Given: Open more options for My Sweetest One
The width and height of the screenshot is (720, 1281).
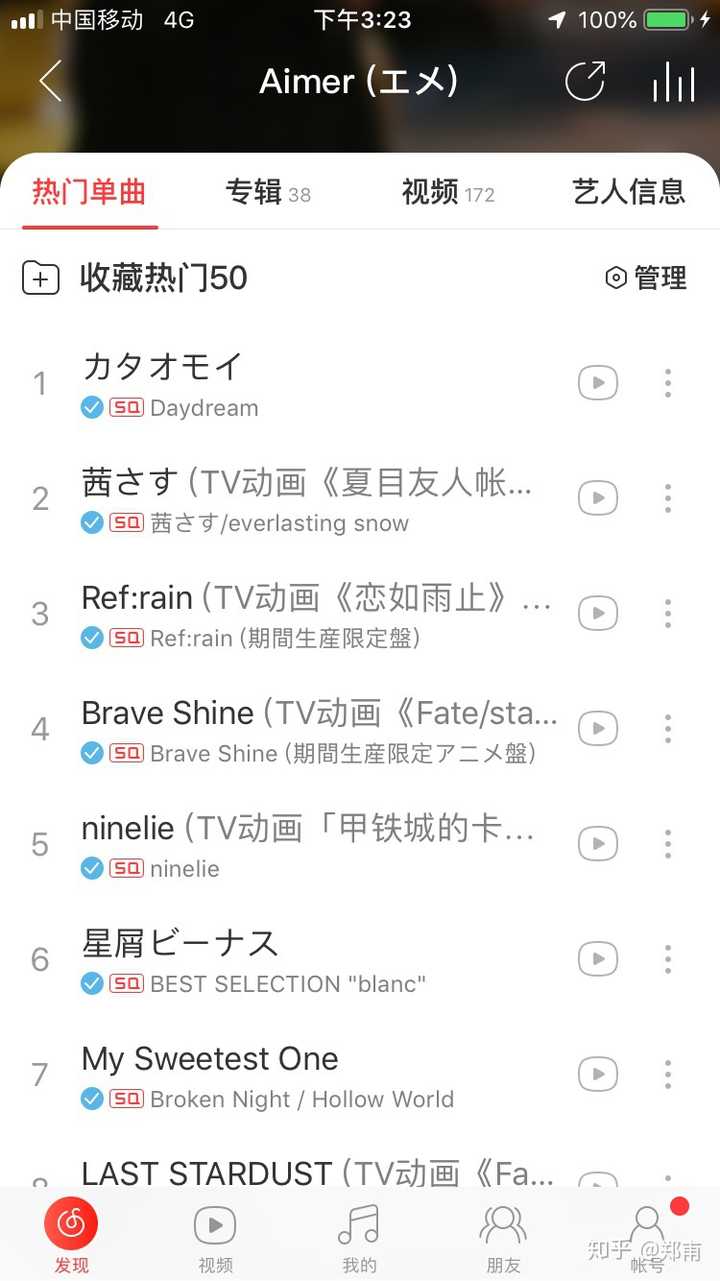Looking at the screenshot, I should [667, 1074].
